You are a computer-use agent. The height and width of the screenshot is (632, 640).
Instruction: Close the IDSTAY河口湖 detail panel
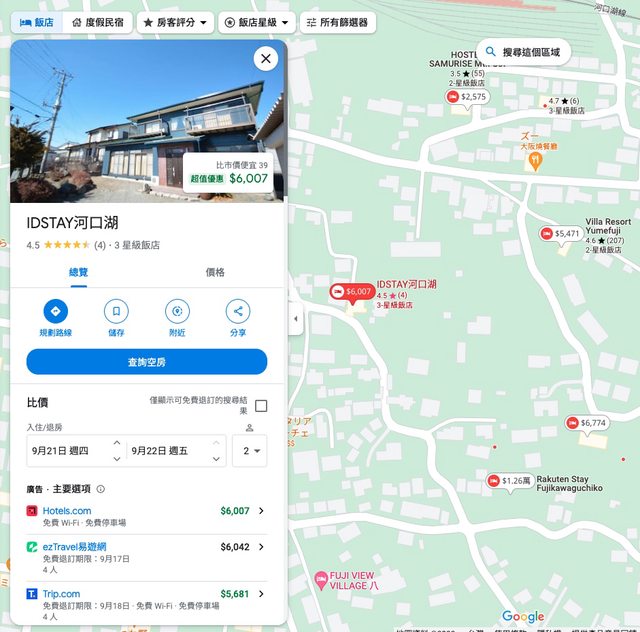[266, 59]
